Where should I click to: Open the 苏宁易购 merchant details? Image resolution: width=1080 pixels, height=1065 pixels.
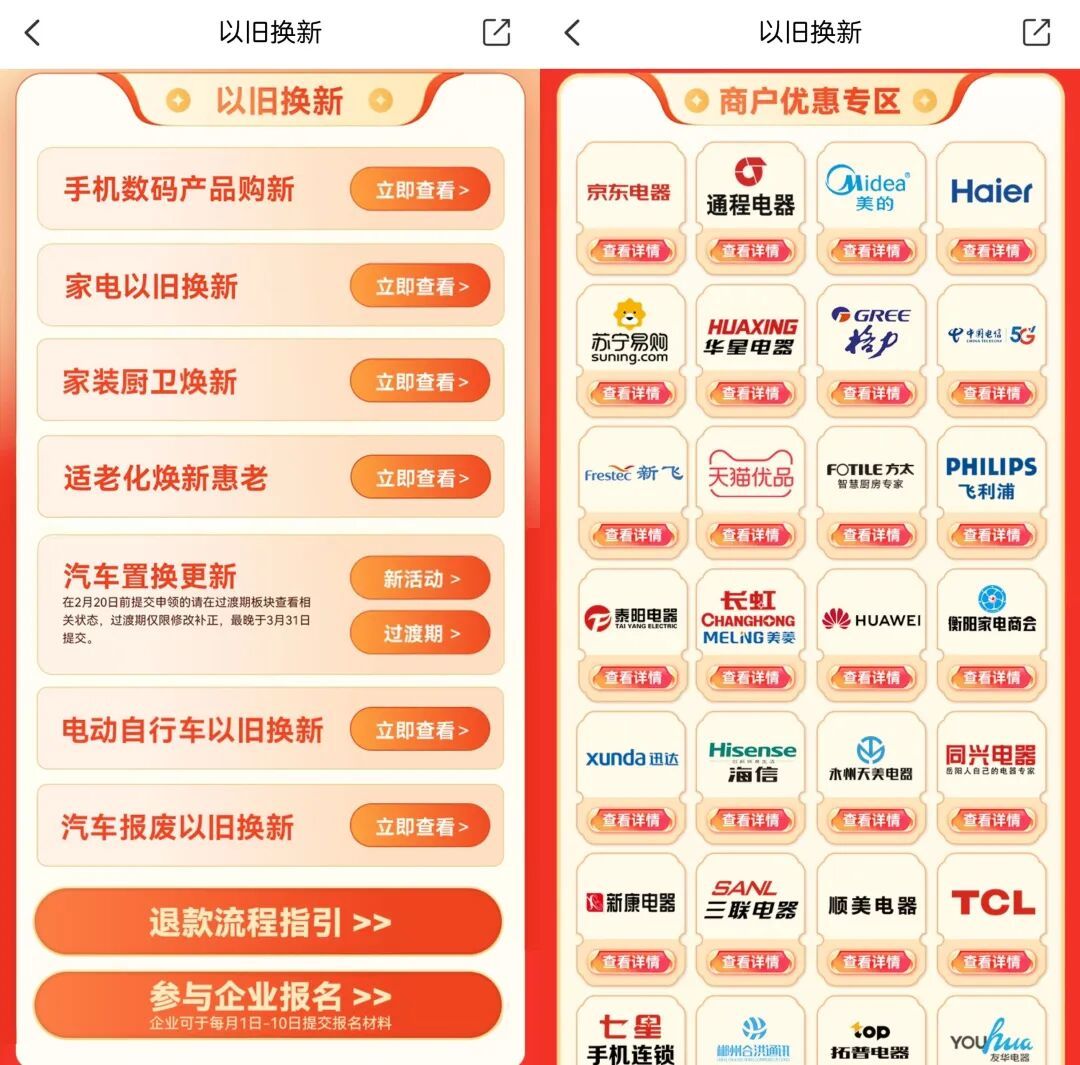coord(631,393)
